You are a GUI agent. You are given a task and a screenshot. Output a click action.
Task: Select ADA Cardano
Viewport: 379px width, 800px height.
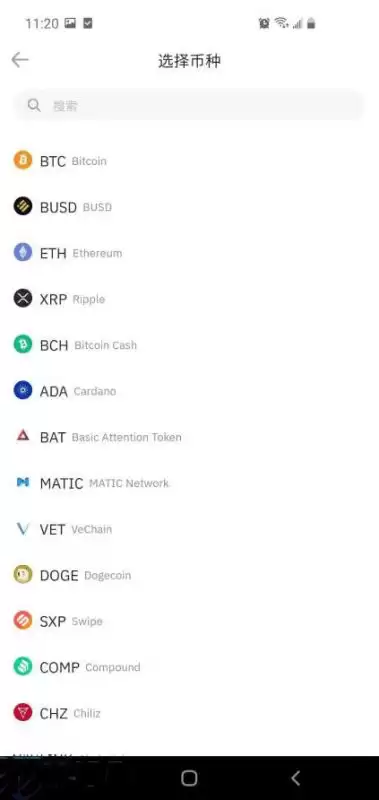pyautogui.click(x=189, y=391)
